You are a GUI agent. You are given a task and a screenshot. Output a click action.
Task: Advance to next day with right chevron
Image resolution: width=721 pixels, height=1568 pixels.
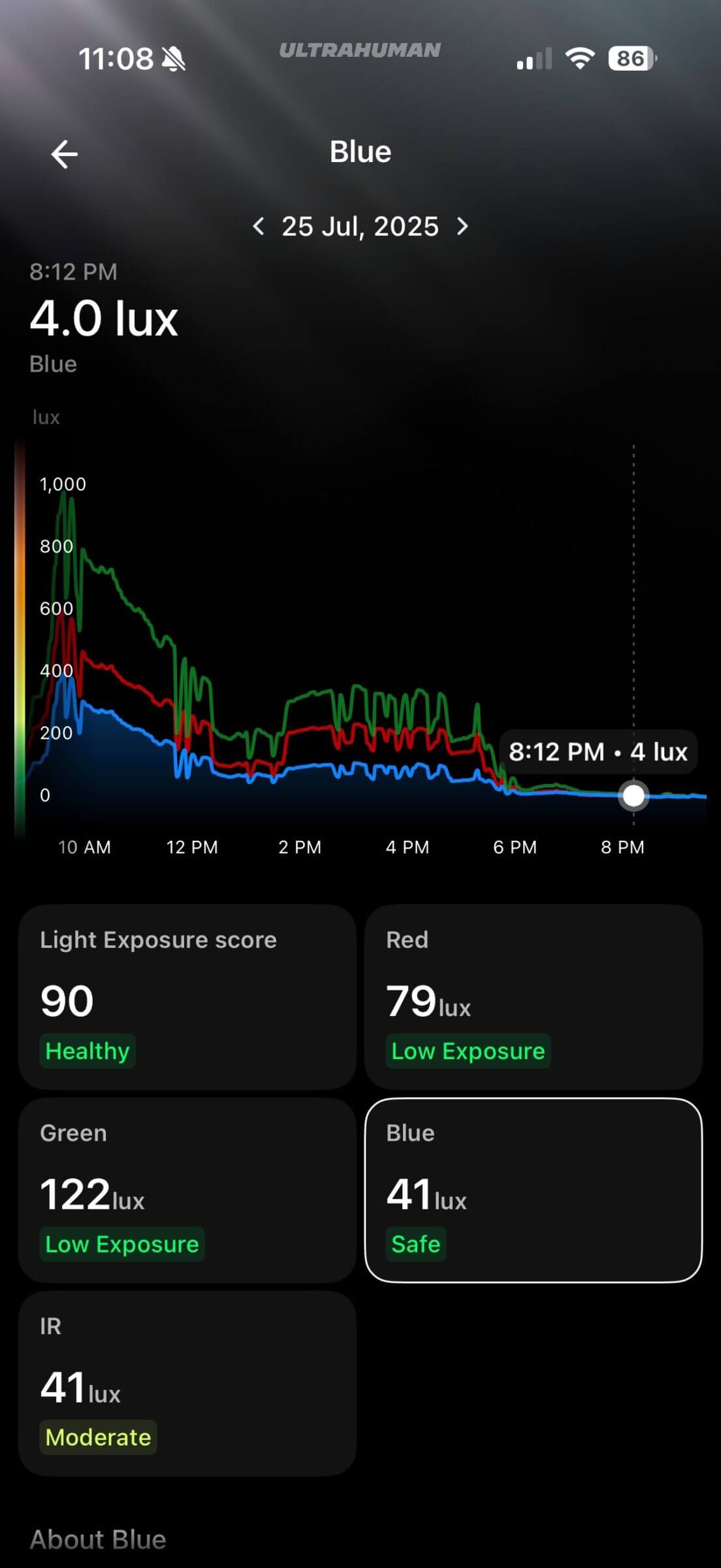click(462, 227)
